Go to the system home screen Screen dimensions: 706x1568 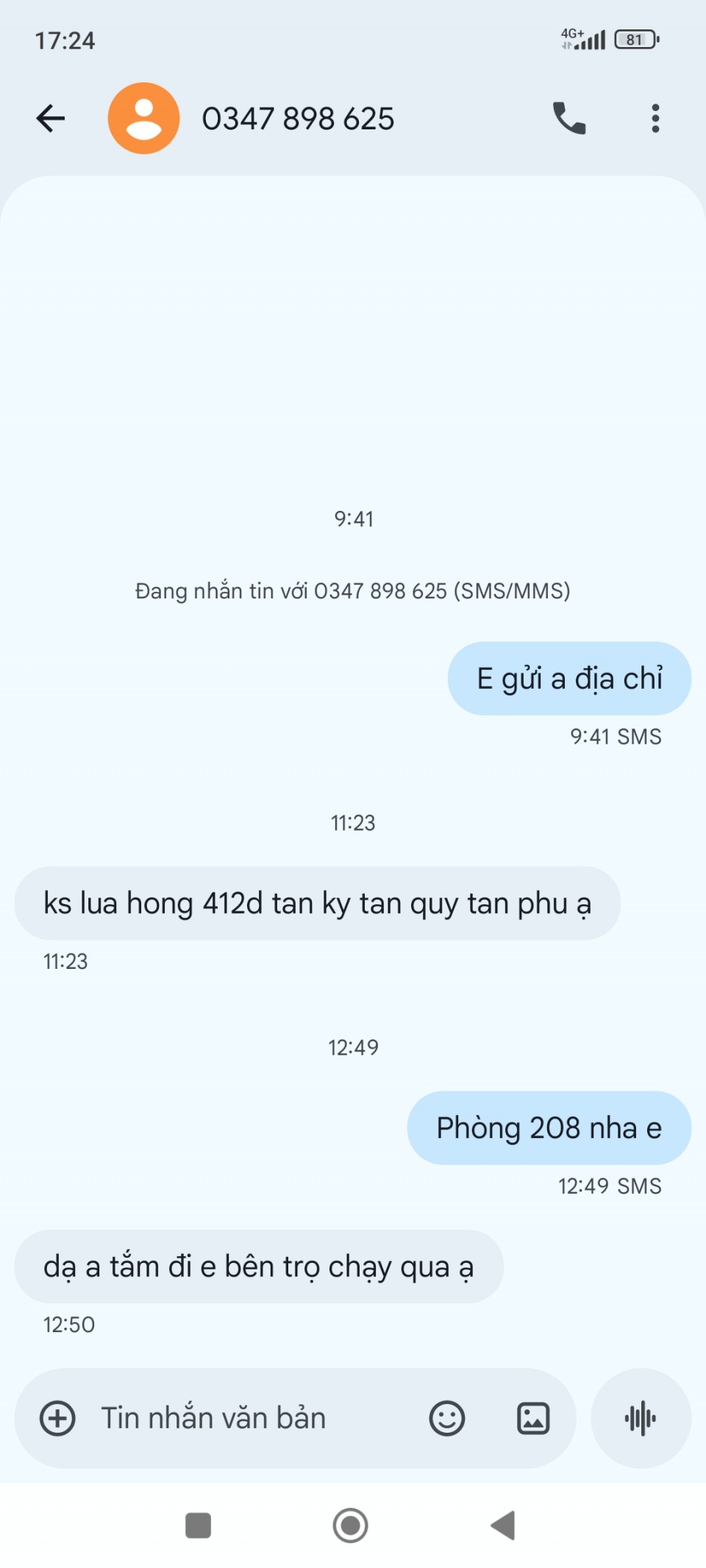[x=351, y=1525]
